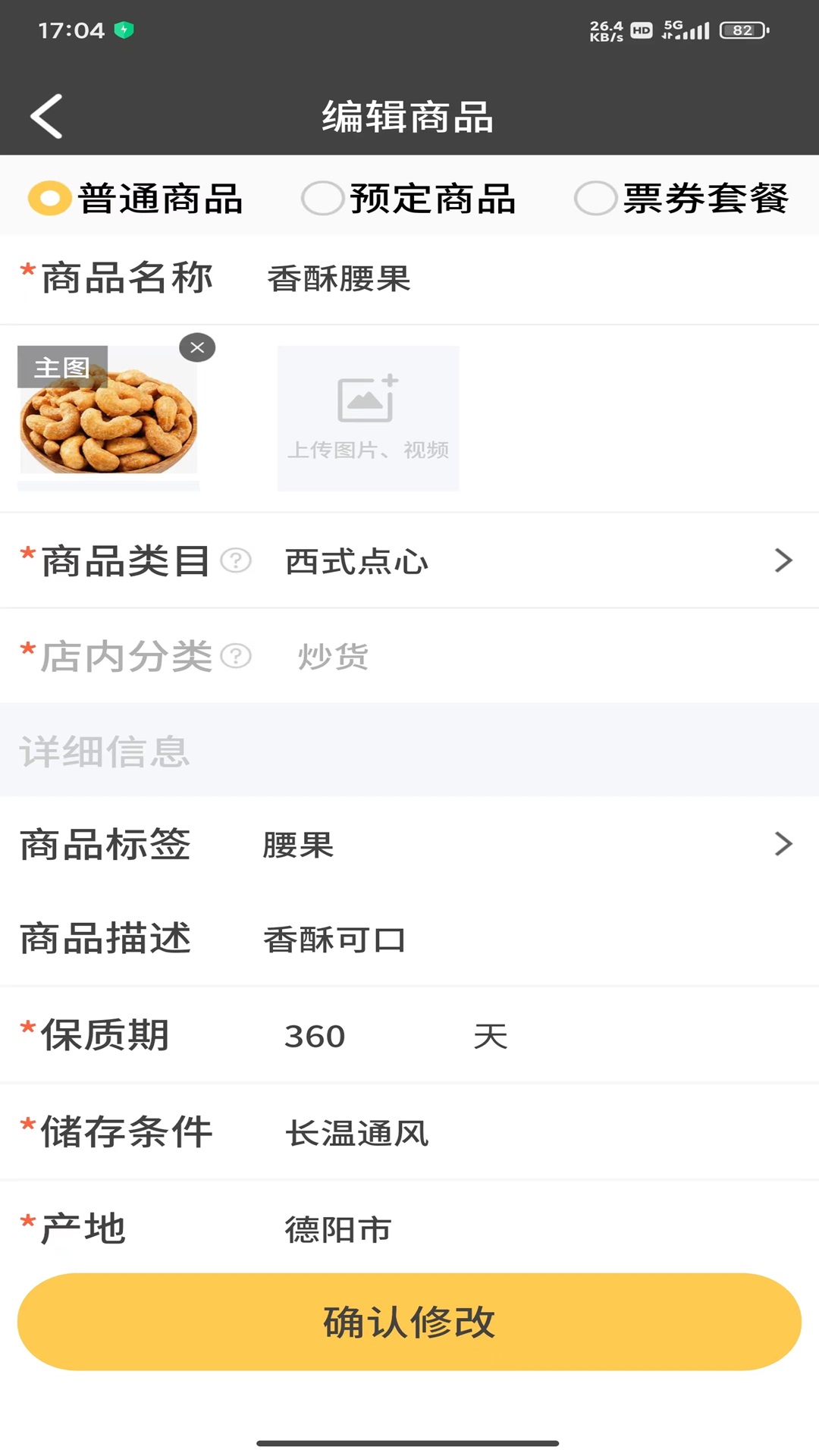This screenshot has height=1456, width=819.
Task: Open the upload image or video picker
Action: point(367,417)
